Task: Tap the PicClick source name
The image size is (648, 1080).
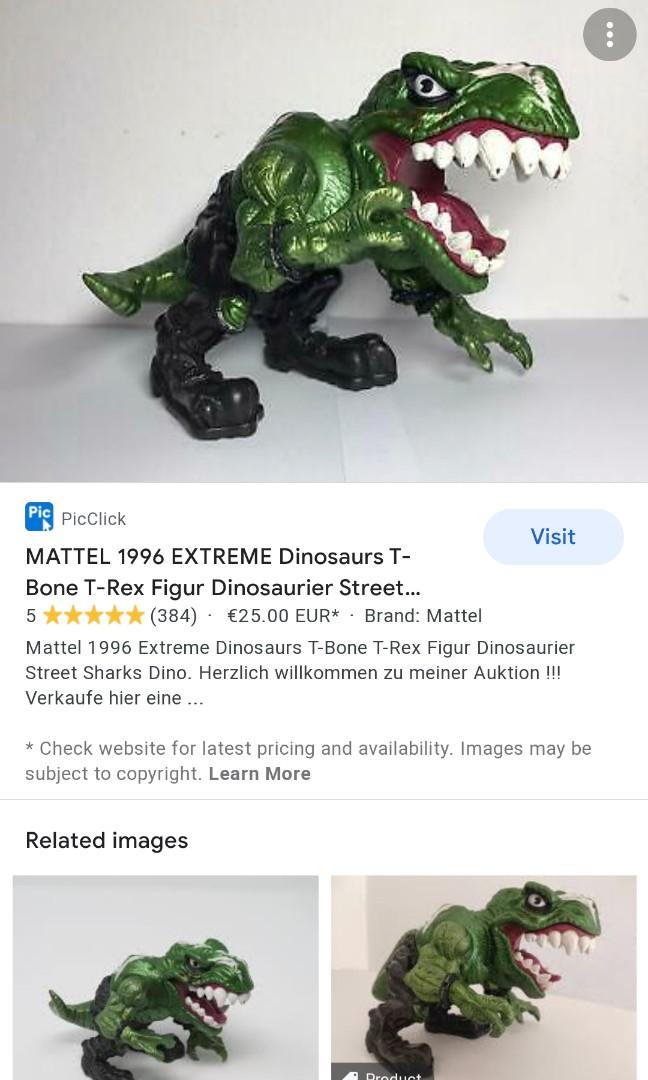Action: (x=93, y=519)
